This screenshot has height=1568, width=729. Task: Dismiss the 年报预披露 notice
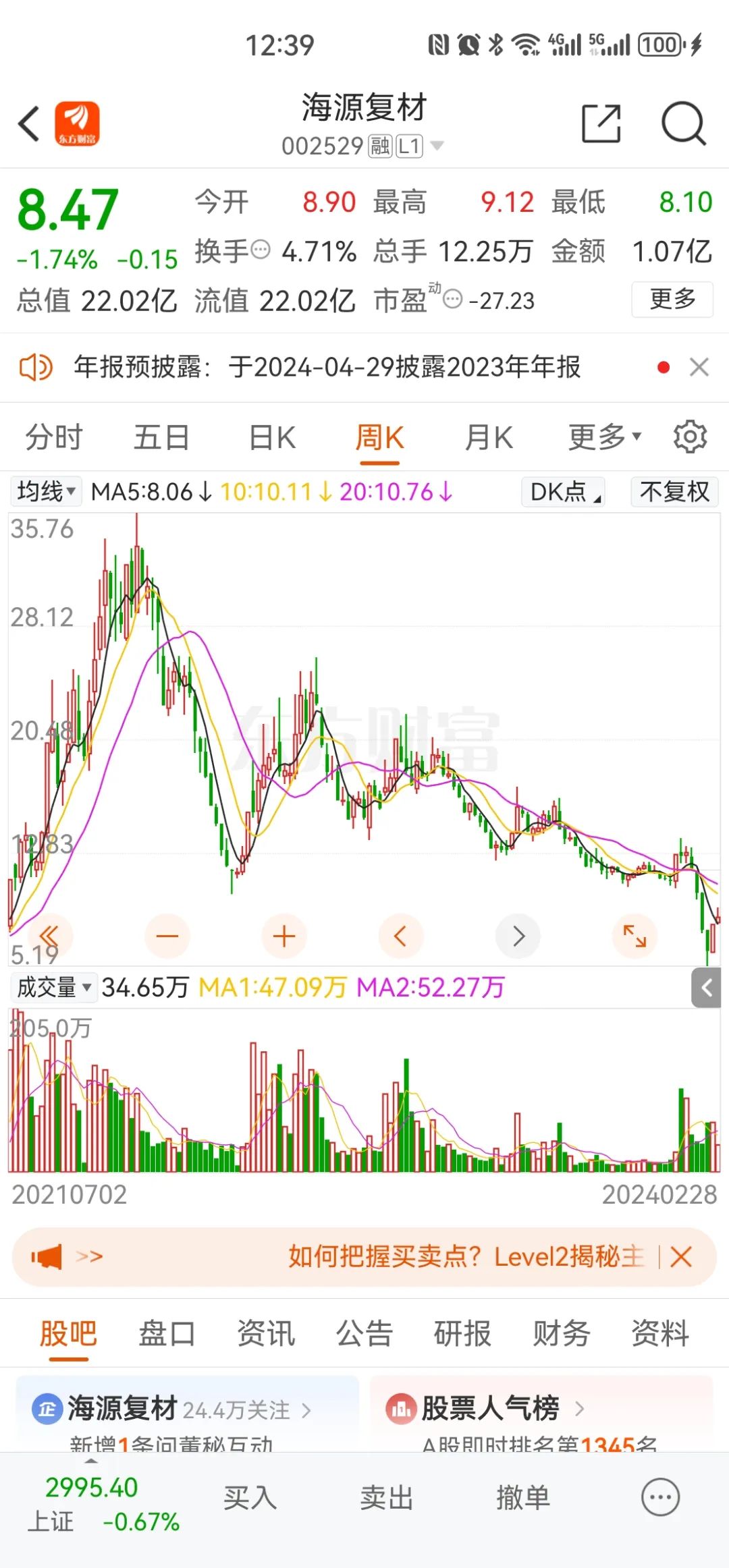tap(699, 367)
